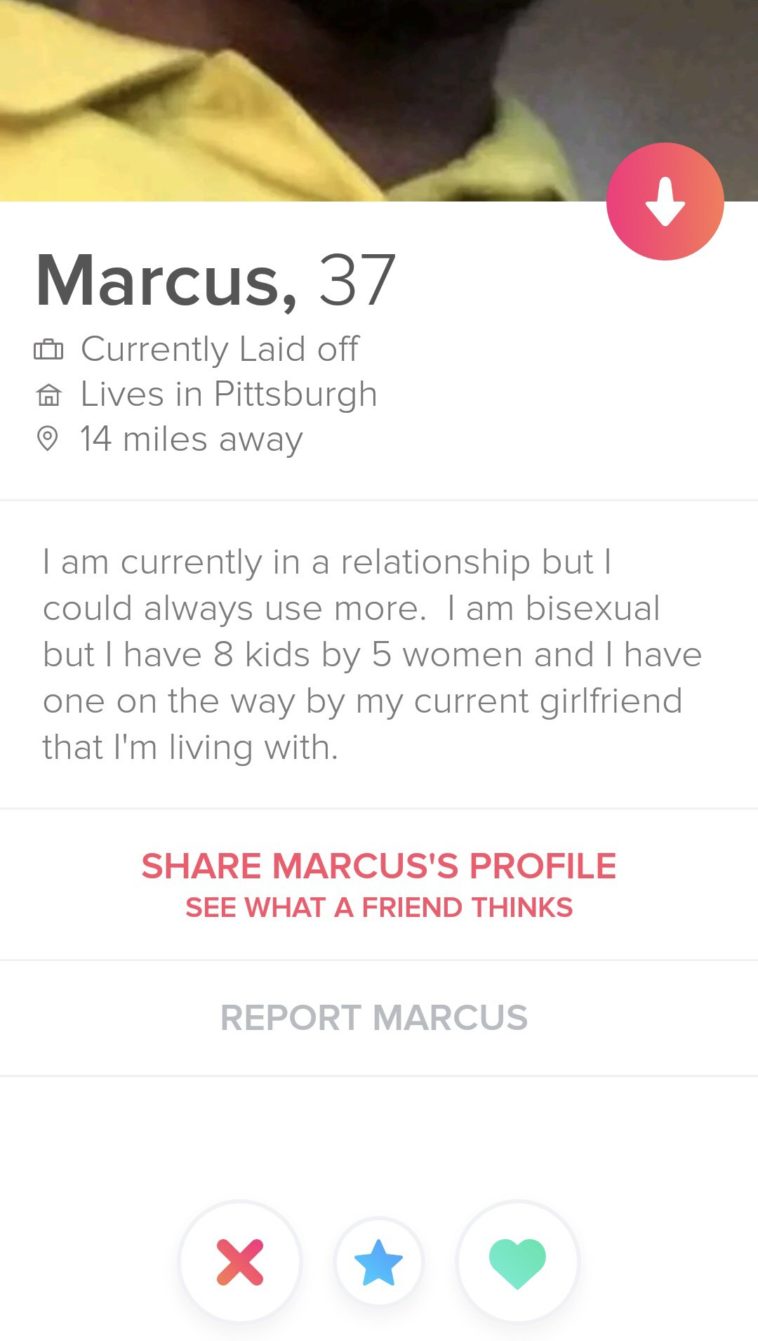The width and height of the screenshot is (758, 1341).
Task: Report Marcus
Action: click(373, 1017)
